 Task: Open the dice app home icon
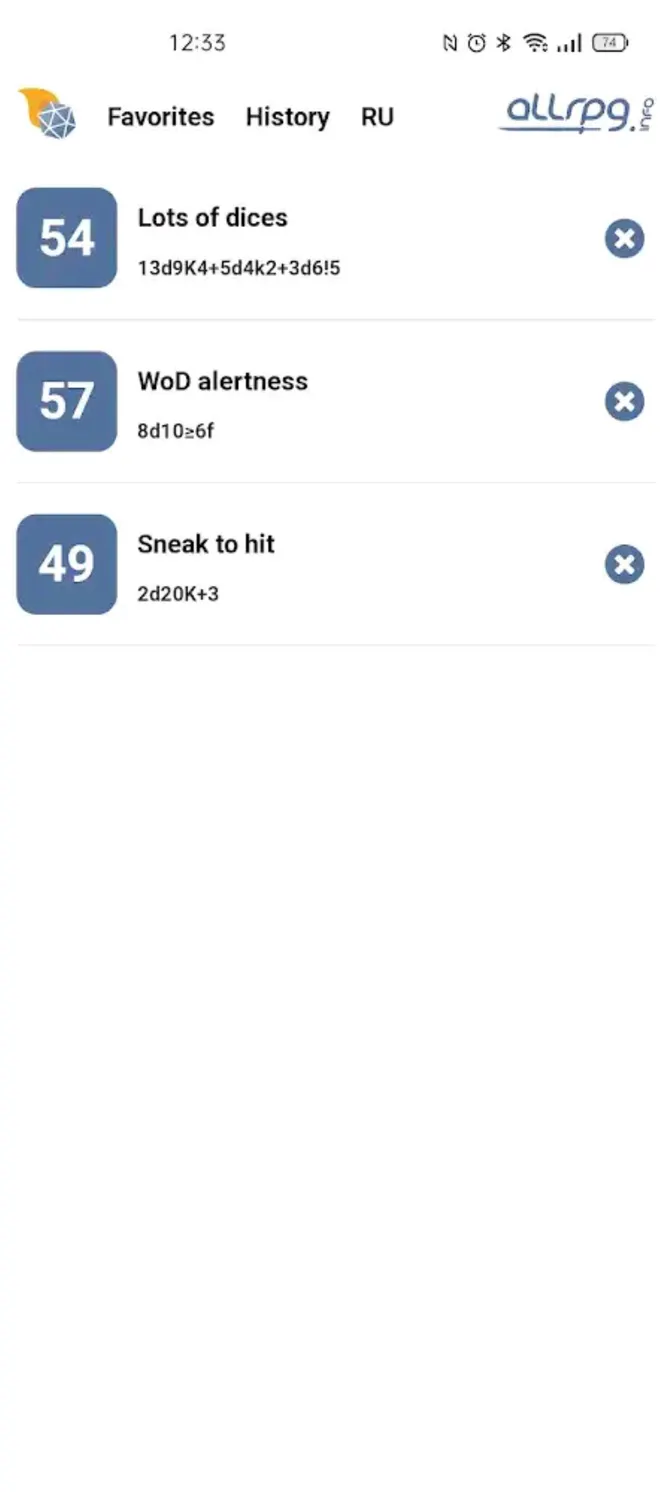point(47,113)
